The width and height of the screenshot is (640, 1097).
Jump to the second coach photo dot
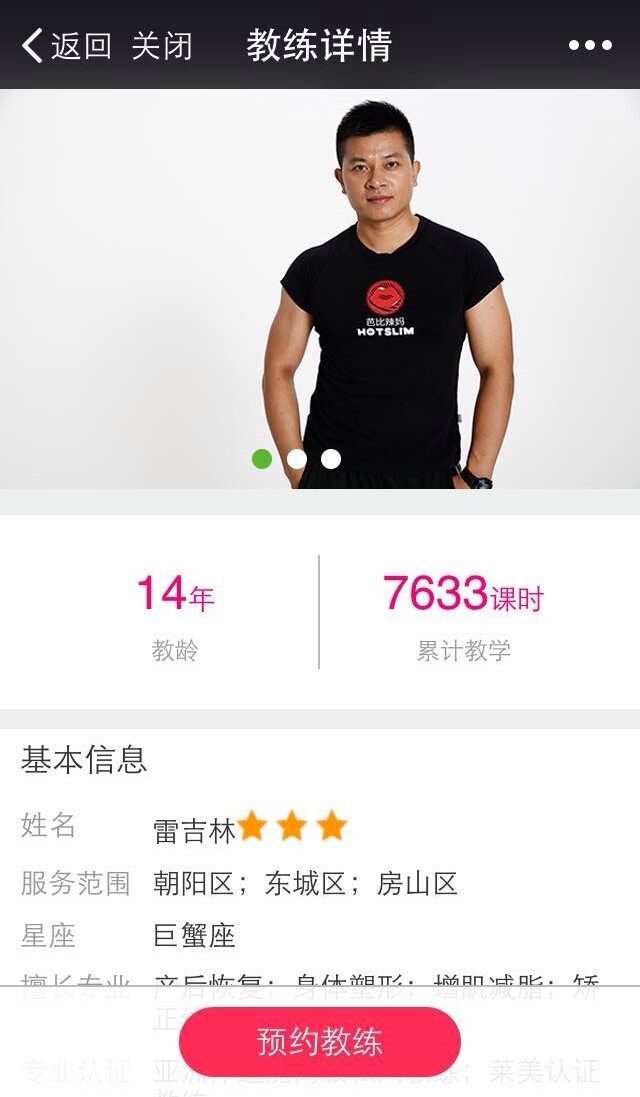coord(297,459)
